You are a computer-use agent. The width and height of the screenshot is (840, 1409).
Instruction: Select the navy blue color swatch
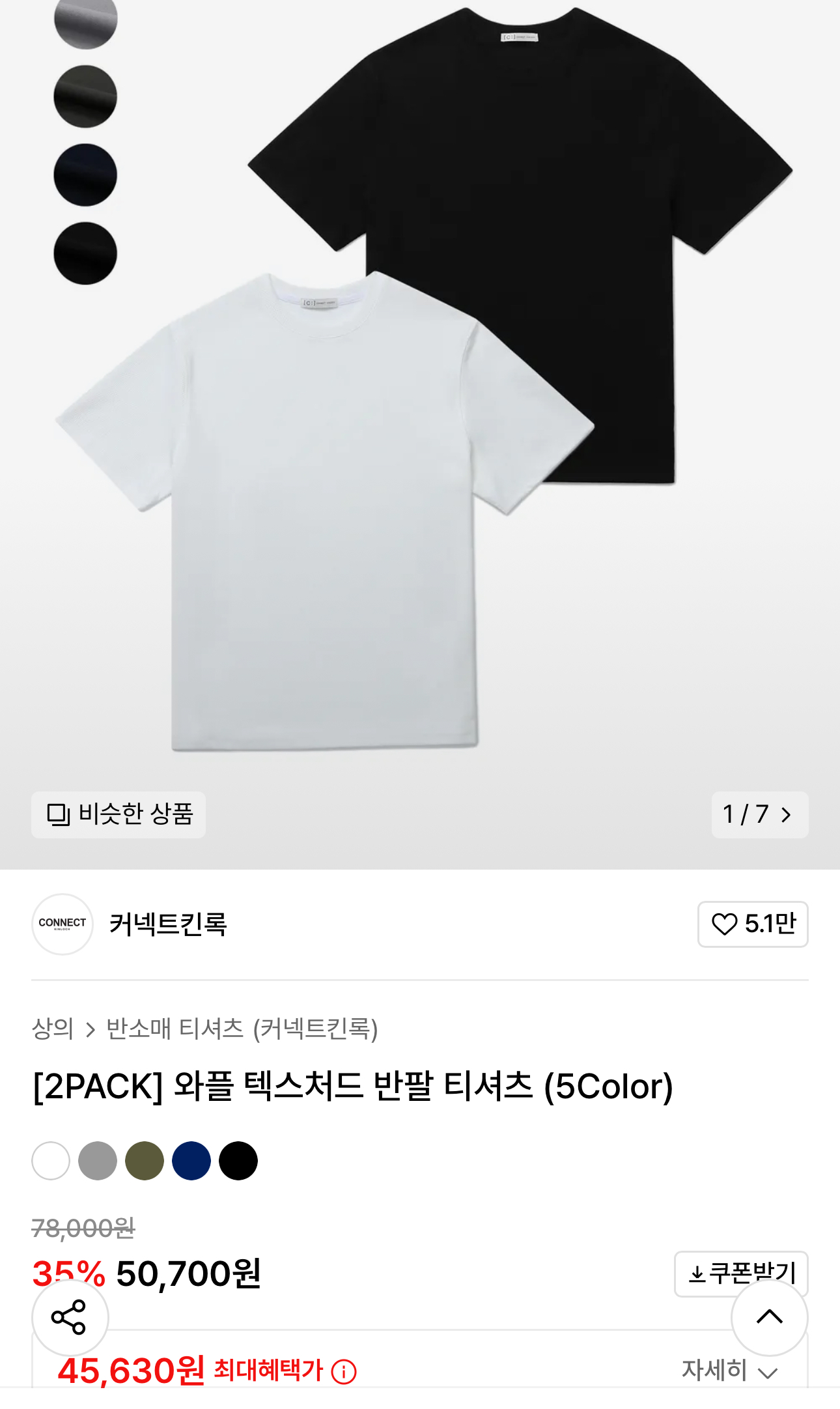pos(191,1160)
